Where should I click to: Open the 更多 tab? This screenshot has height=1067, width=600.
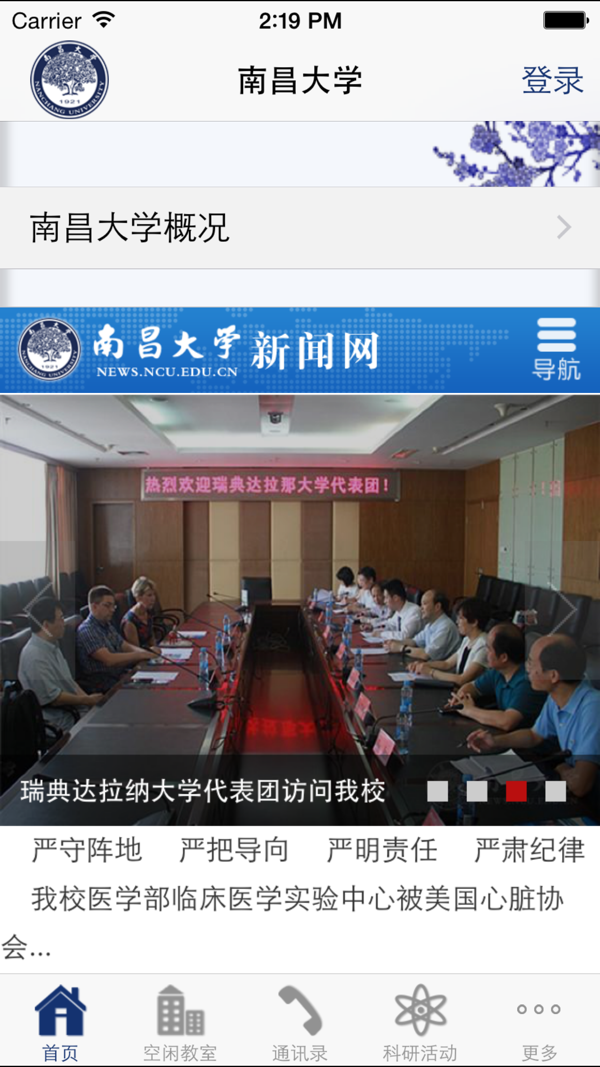coord(539,1022)
